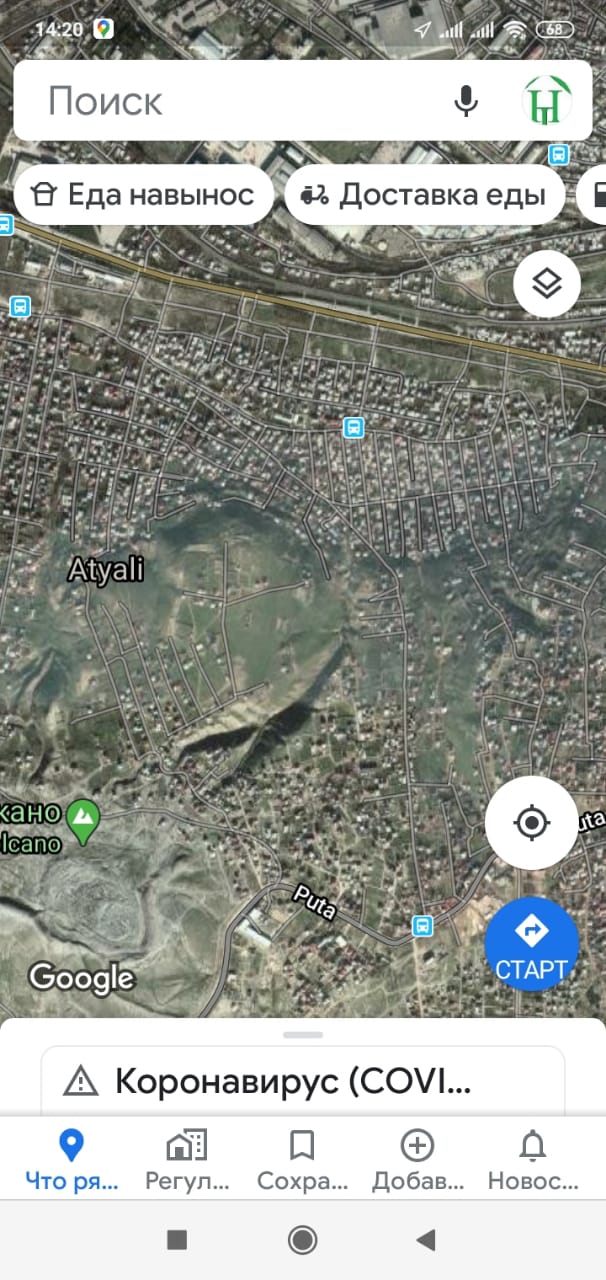Go to the system home screen
The height and width of the screenshot is (1280, 606).
pyautogui.click(x=302, y=1240)
